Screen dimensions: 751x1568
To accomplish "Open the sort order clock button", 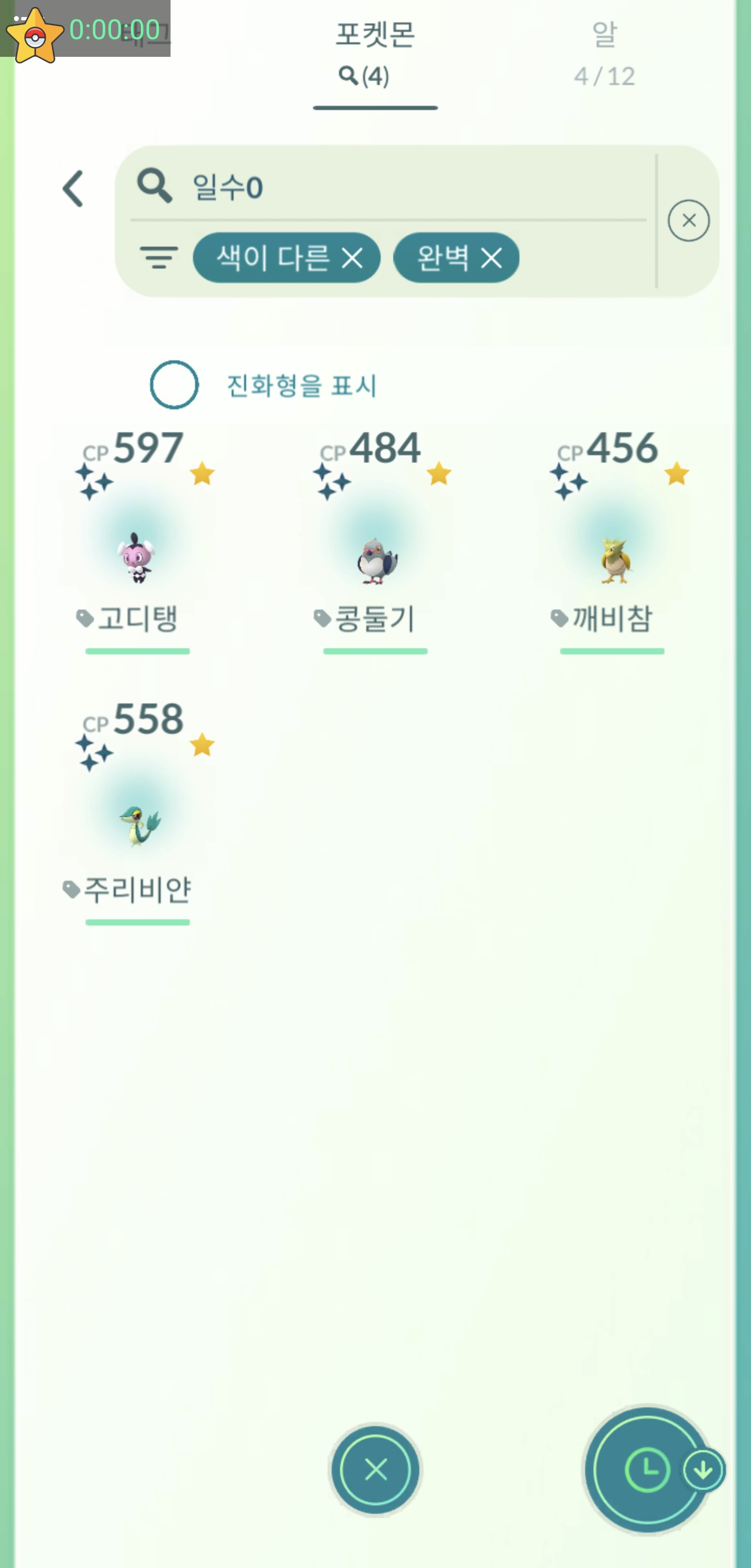I will [646, 1470].
